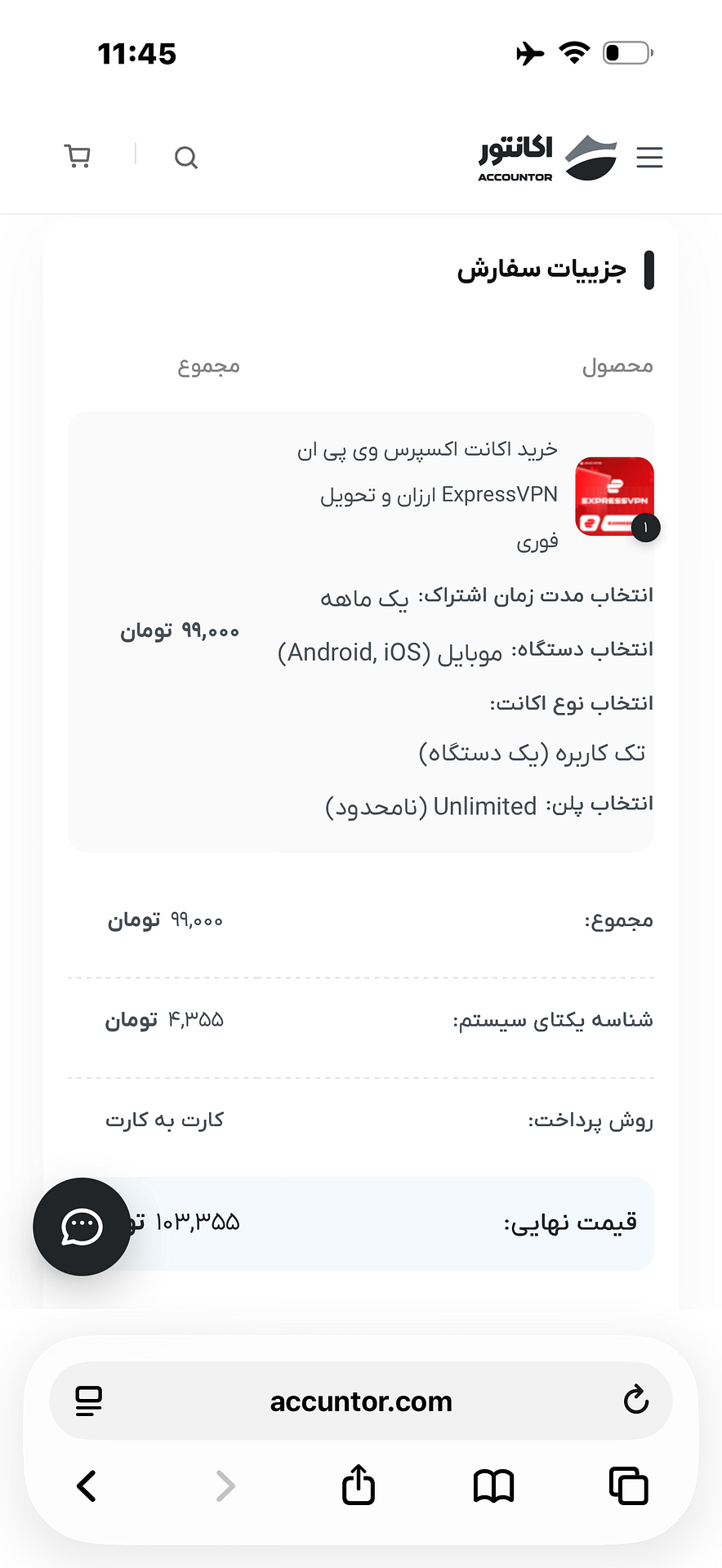Go to Accountor home via logo
The height and width of the screenshot is (1568, 722).
[547, 157]
